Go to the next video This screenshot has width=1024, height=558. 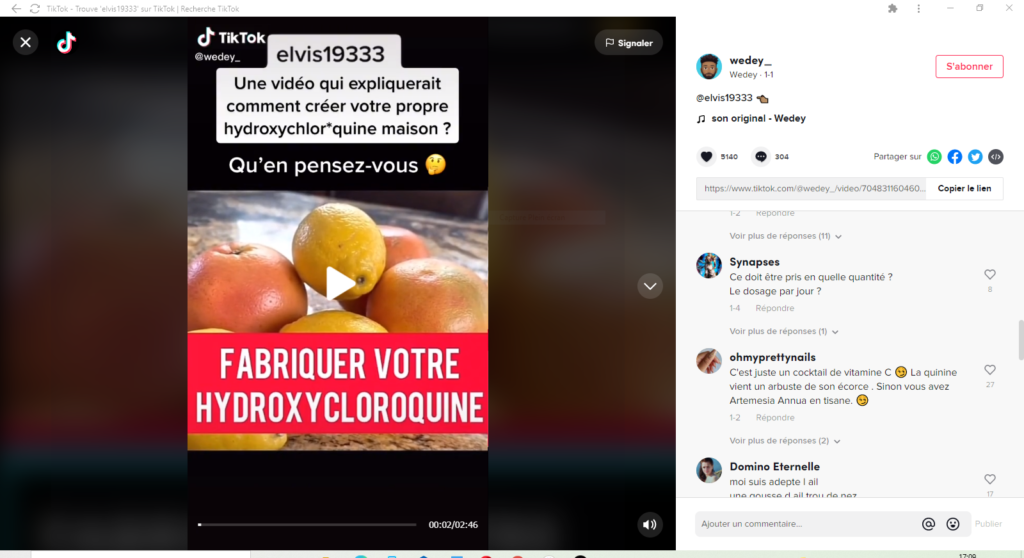pyautogui.click(x=650, y=286)
